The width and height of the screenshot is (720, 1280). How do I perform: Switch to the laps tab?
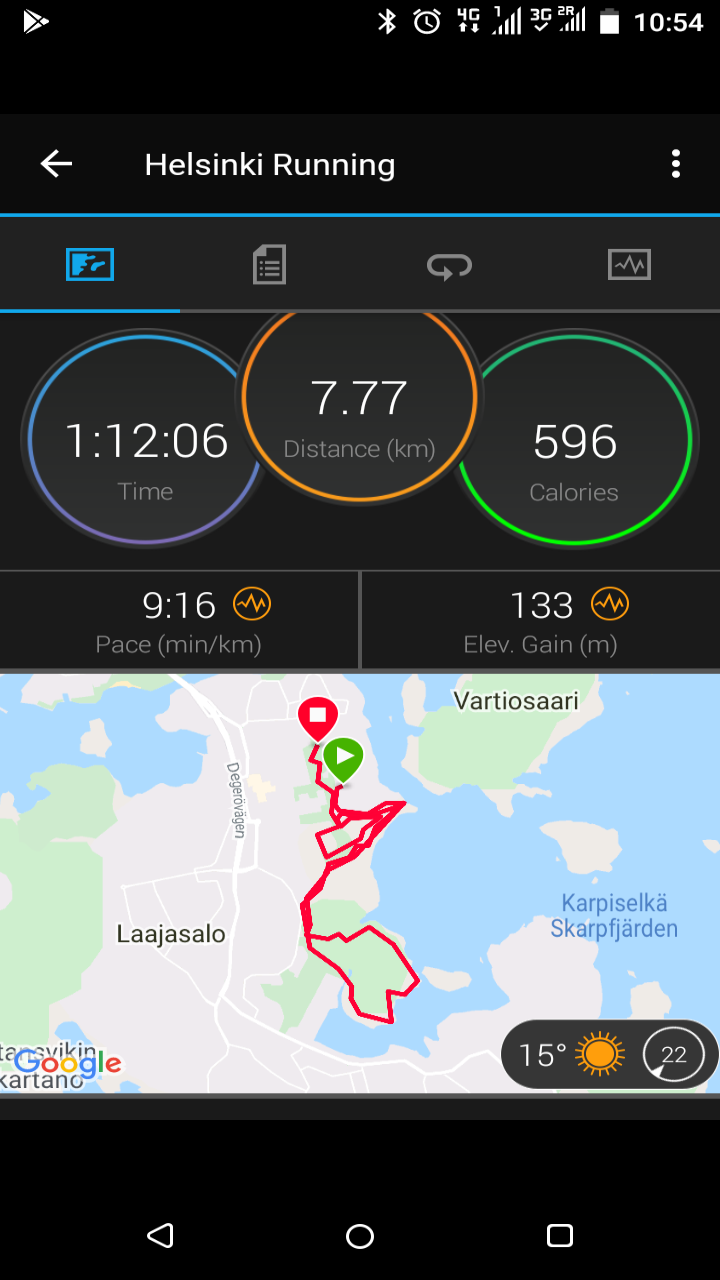[x=449, y=265]
